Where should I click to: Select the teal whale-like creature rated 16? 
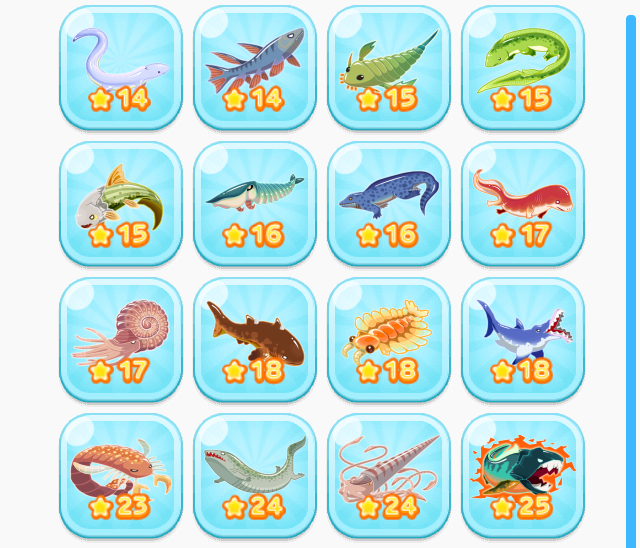point(255,203)
